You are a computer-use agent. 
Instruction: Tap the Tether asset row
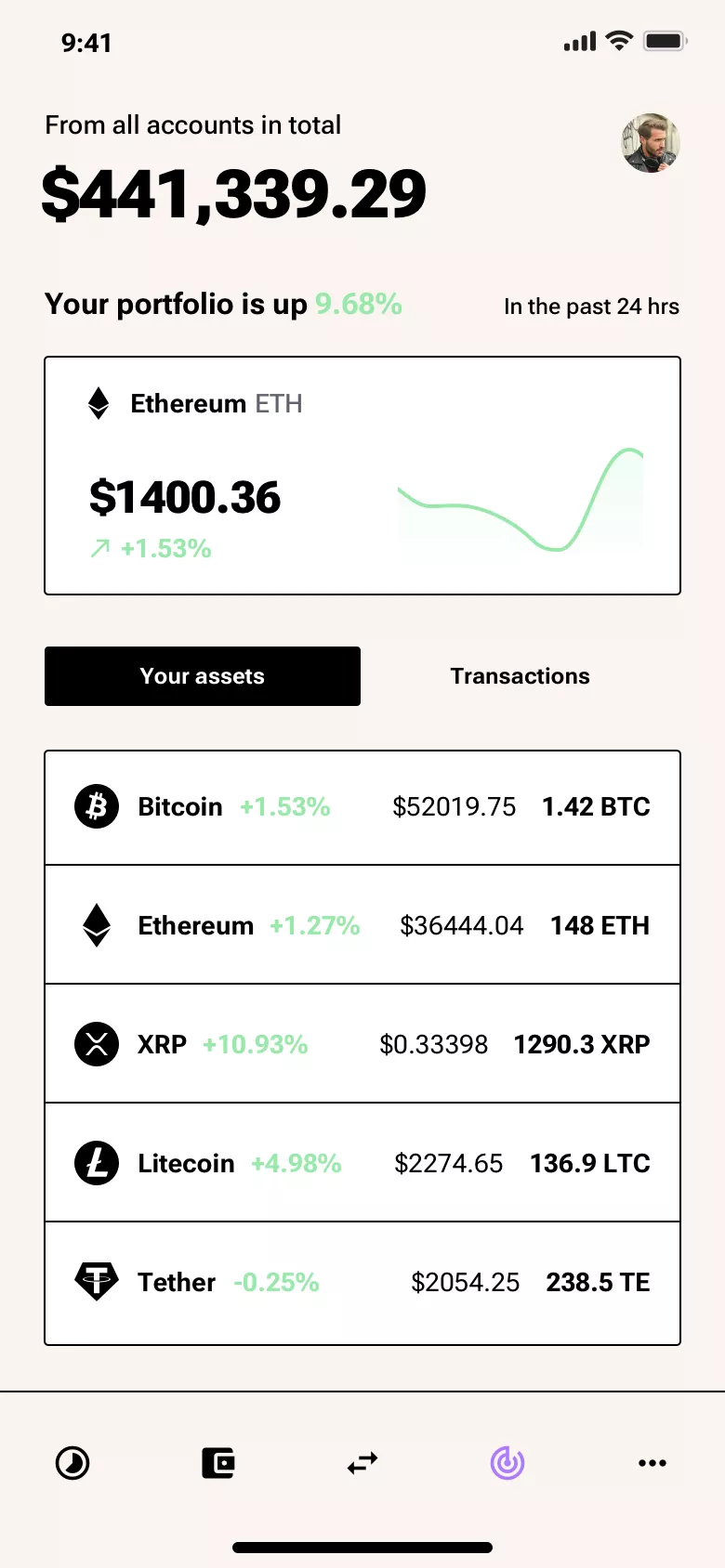tap(362, 1282)
